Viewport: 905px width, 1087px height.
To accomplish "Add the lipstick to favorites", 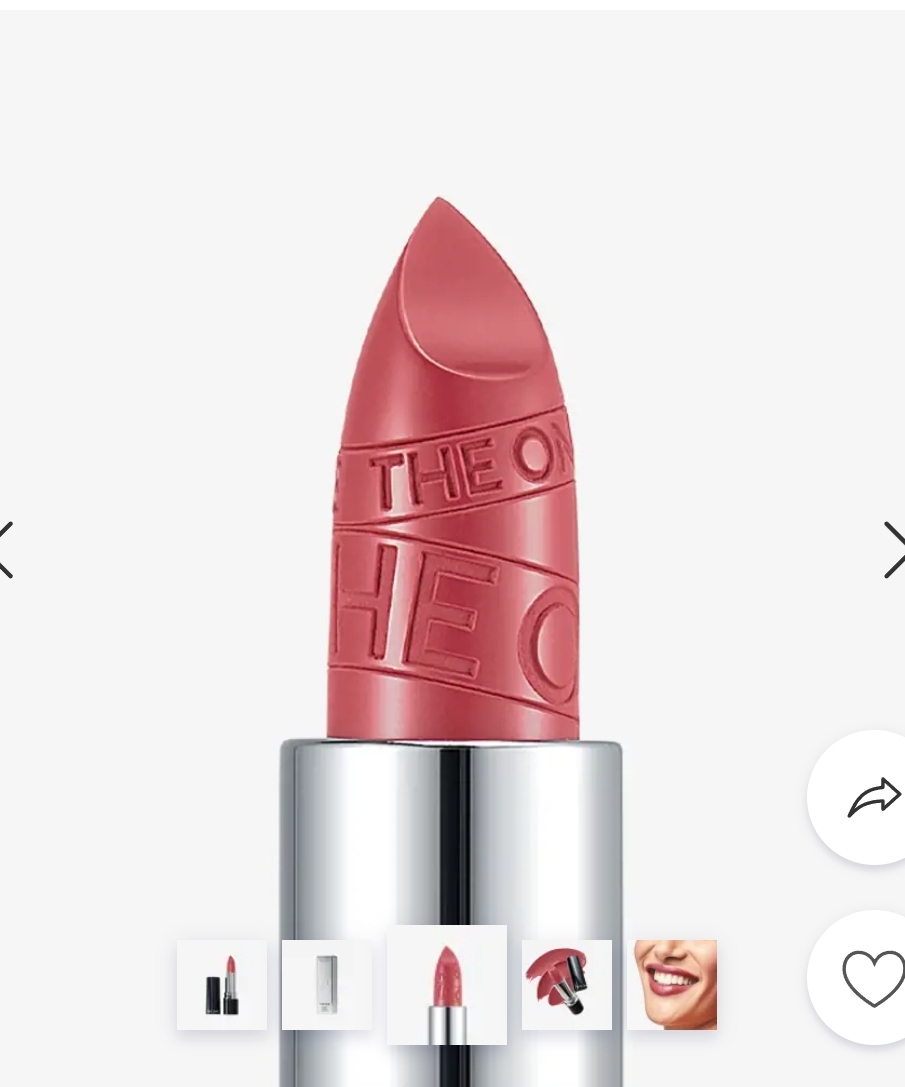I will (872, 978).
